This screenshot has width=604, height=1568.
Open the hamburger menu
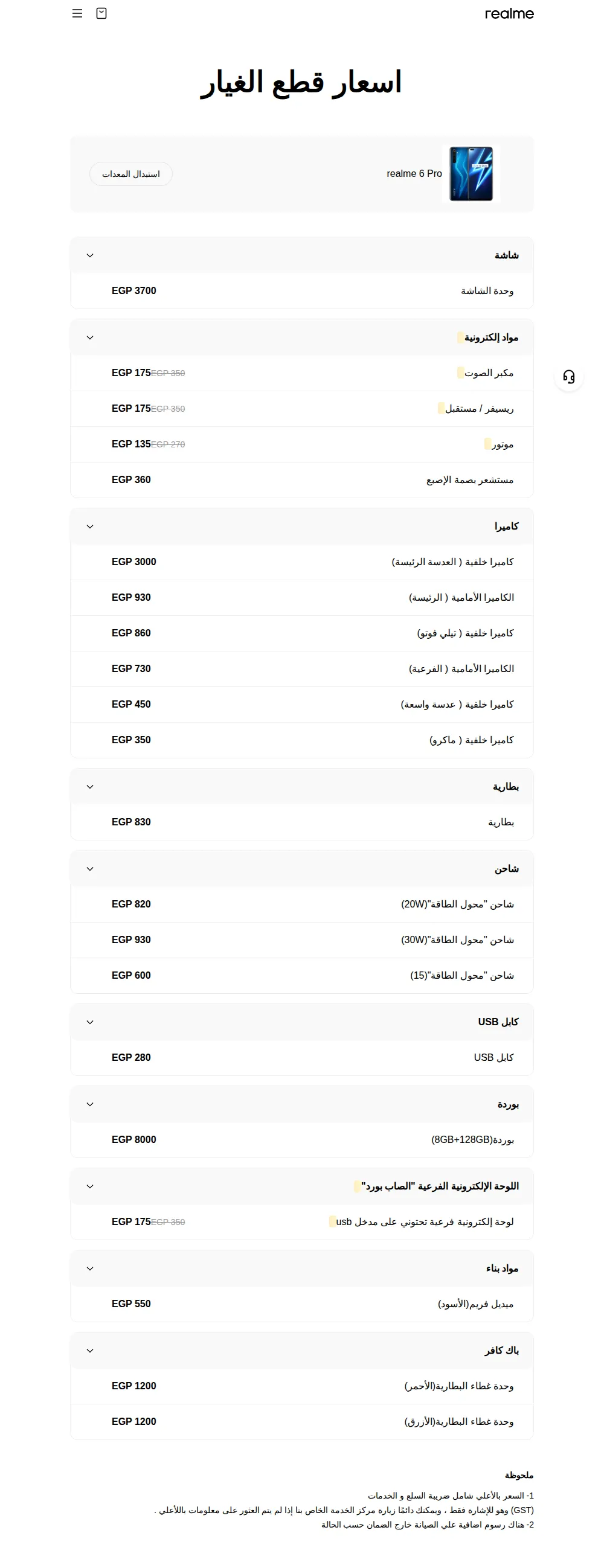click(x=77, y=13)
